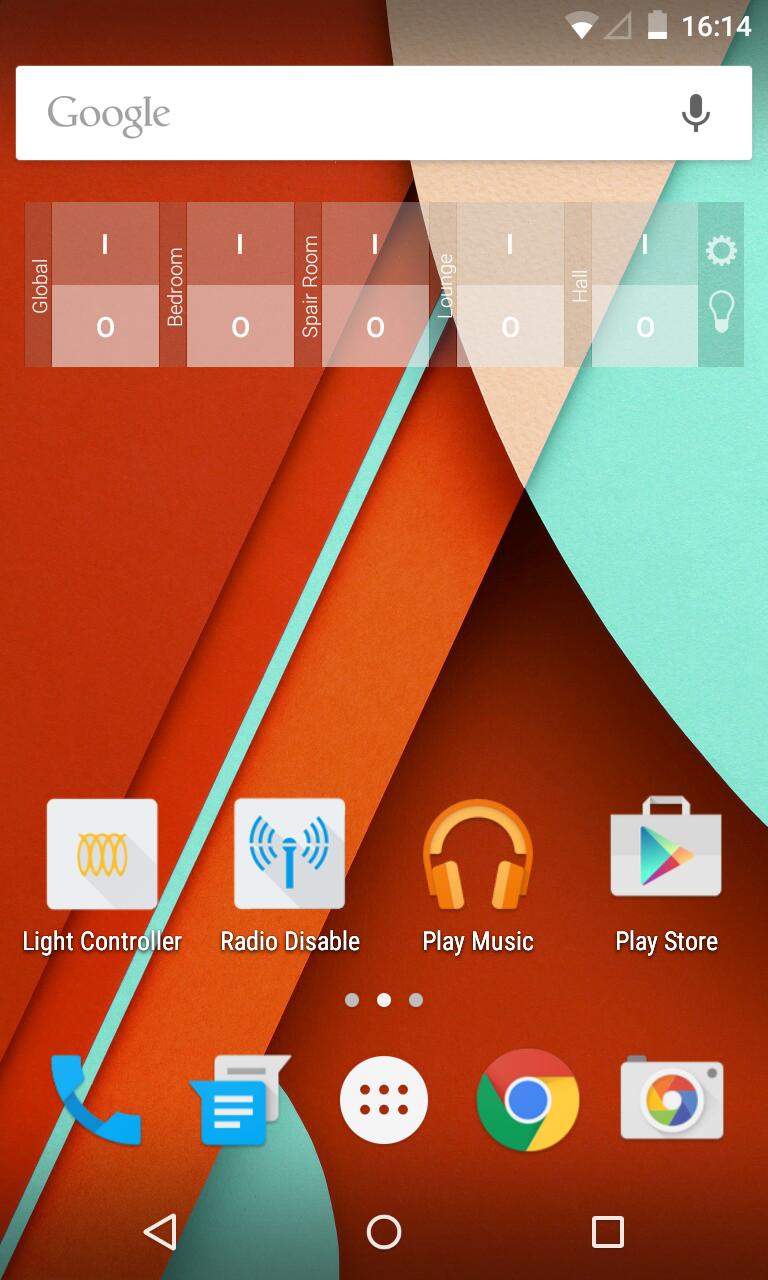This screenshot has width=768, height=1280.
Task: Switch off the Lounge light
Action: click(512, 326)
